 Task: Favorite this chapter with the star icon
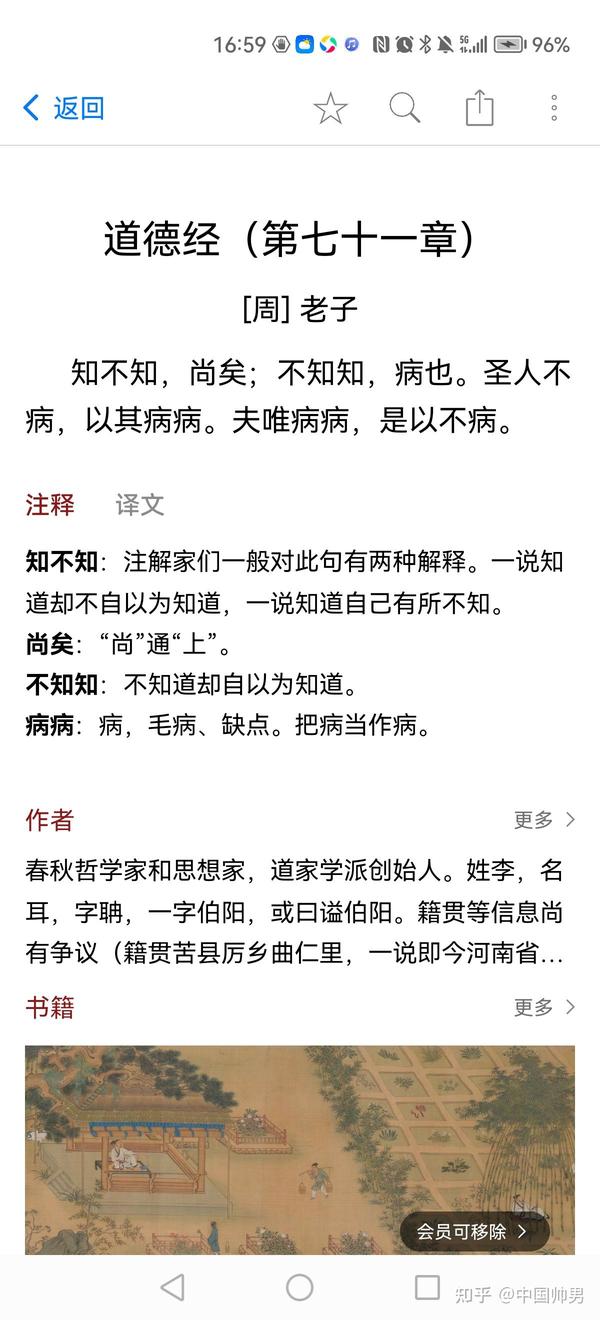point(330,108)
